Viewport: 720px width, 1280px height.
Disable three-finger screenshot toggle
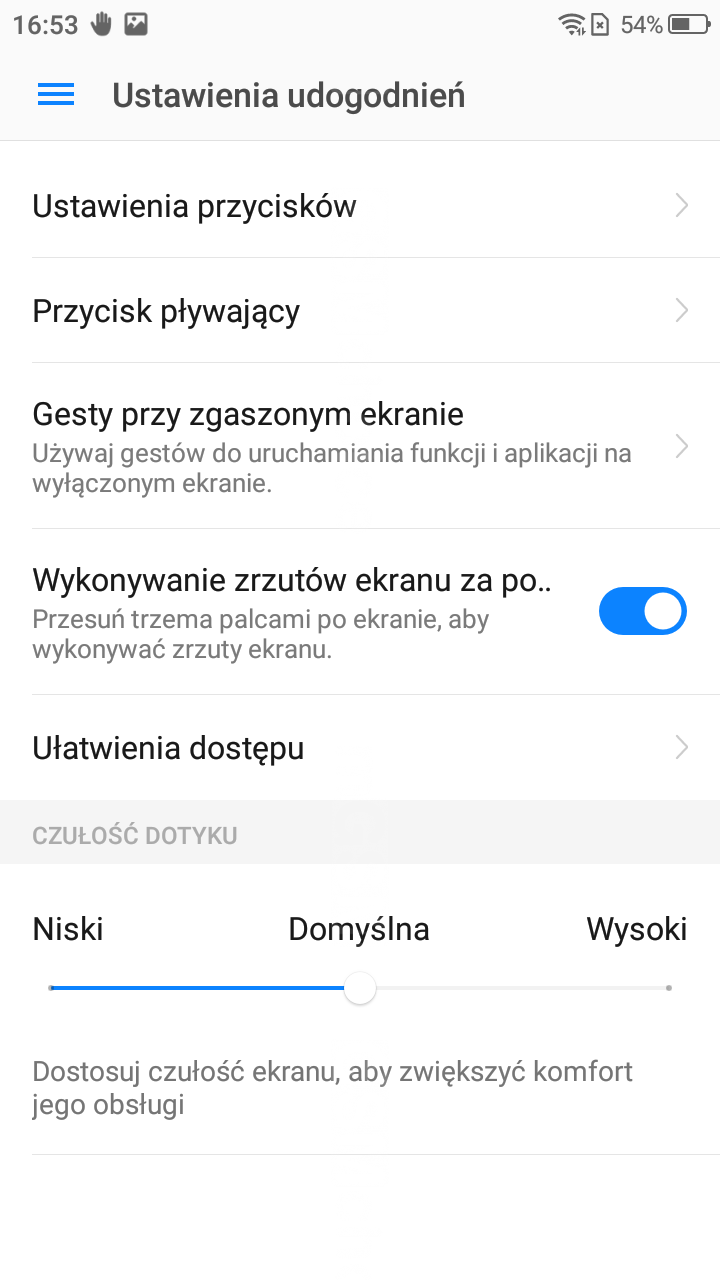click(x=642, y=611)
